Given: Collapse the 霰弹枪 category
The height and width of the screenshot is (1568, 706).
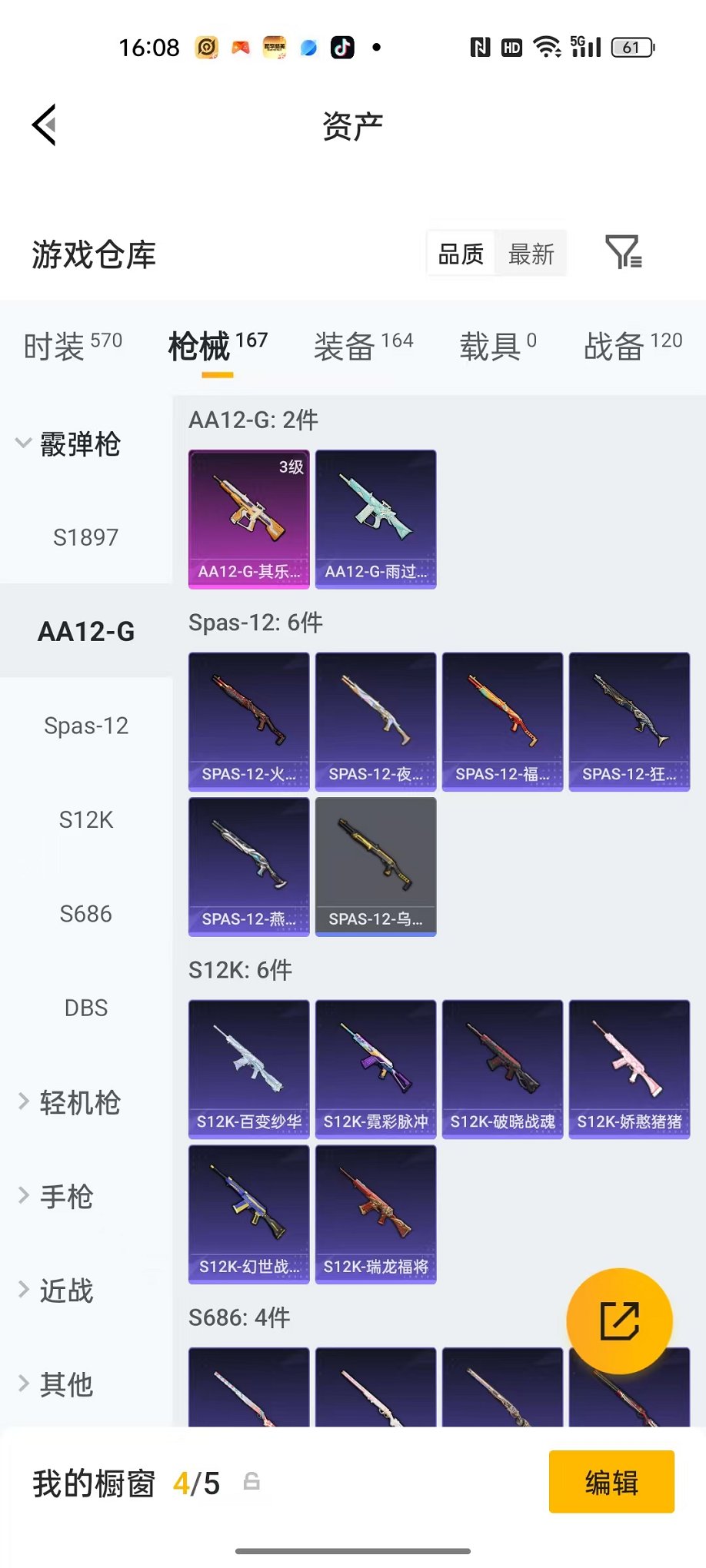Looking at the screenshot, I should pos(68,443).
